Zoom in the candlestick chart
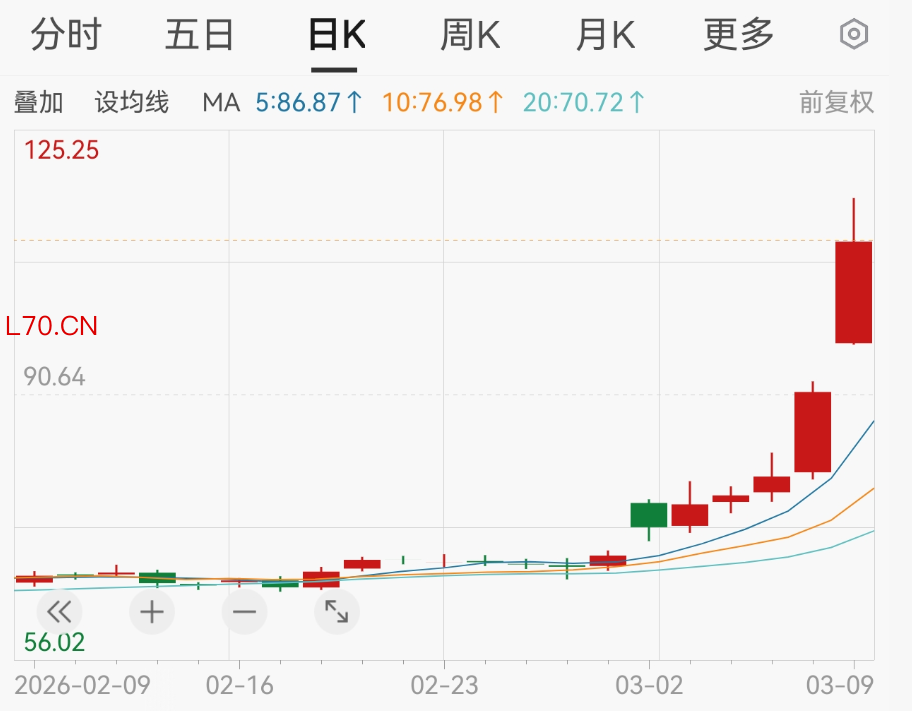 (x=152, y=611)
